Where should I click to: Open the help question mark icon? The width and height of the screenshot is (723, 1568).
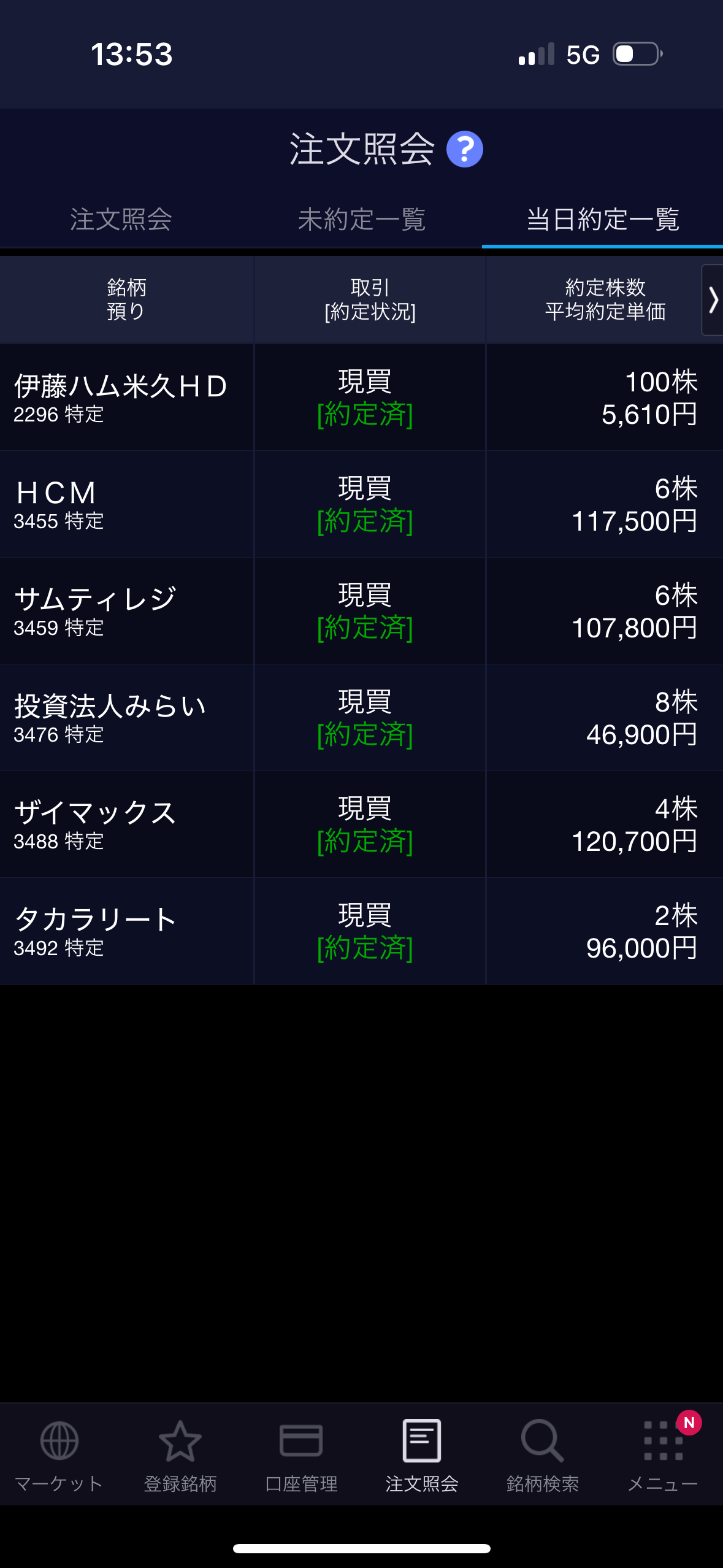point(464,149)
